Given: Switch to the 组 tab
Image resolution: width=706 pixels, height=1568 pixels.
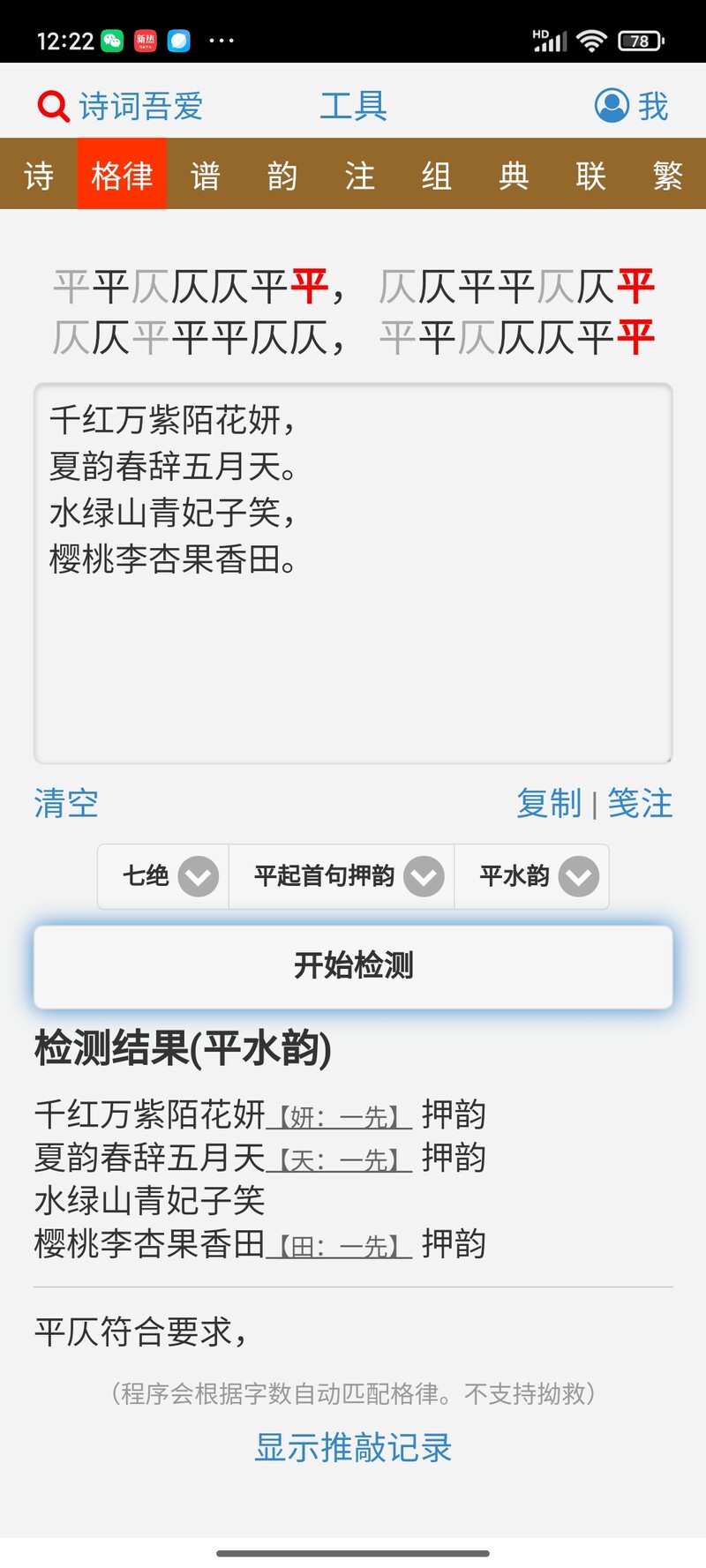Looking at the screenshot, I should tap(436, 175).
